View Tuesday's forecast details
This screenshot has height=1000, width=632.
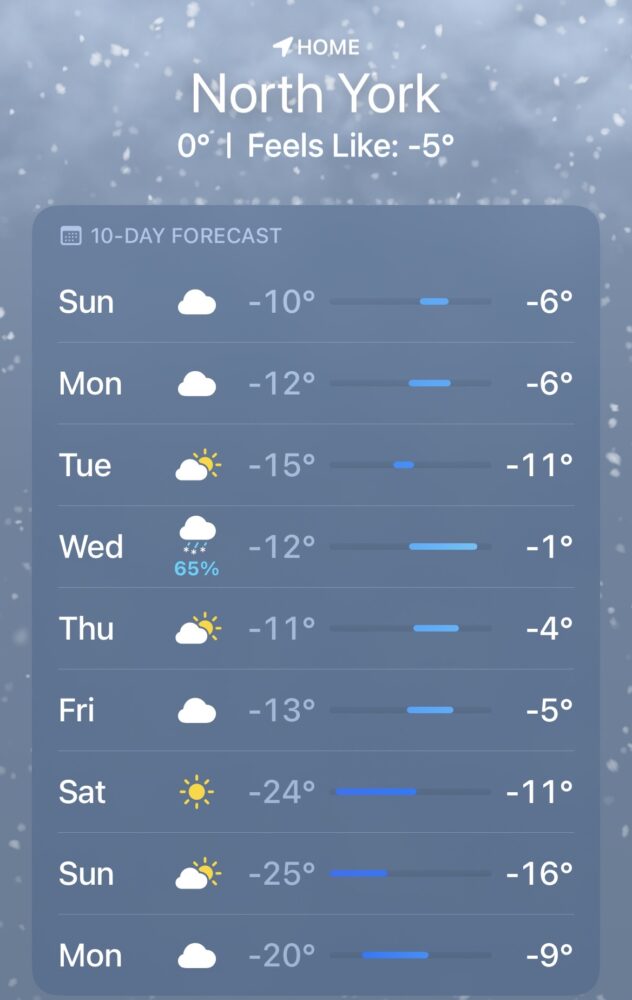click(316, 466)
